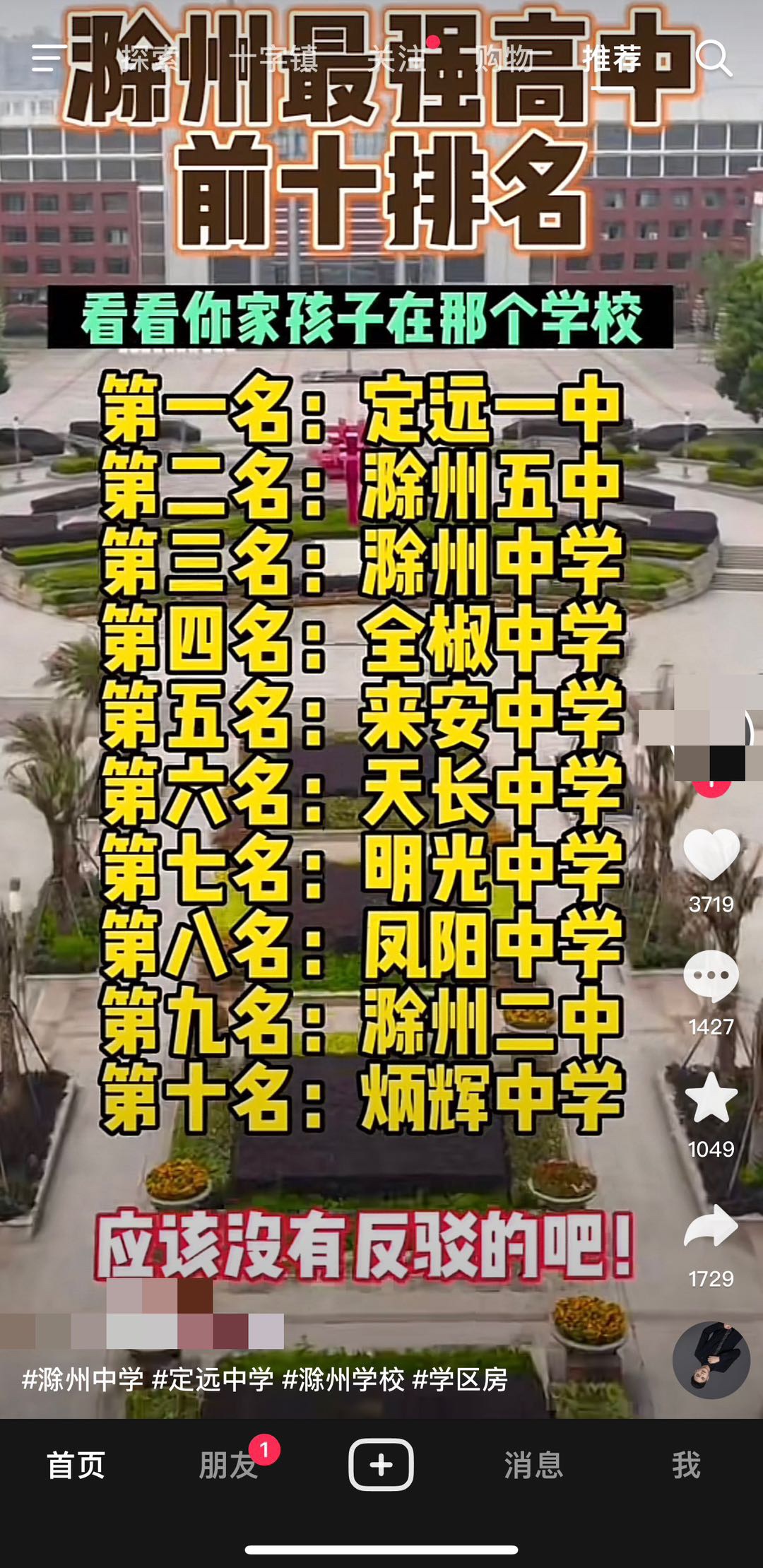Viewport: 763px width, 1568px height.
Task: Switch to the 探索 tab
Action: pos(150,59)
